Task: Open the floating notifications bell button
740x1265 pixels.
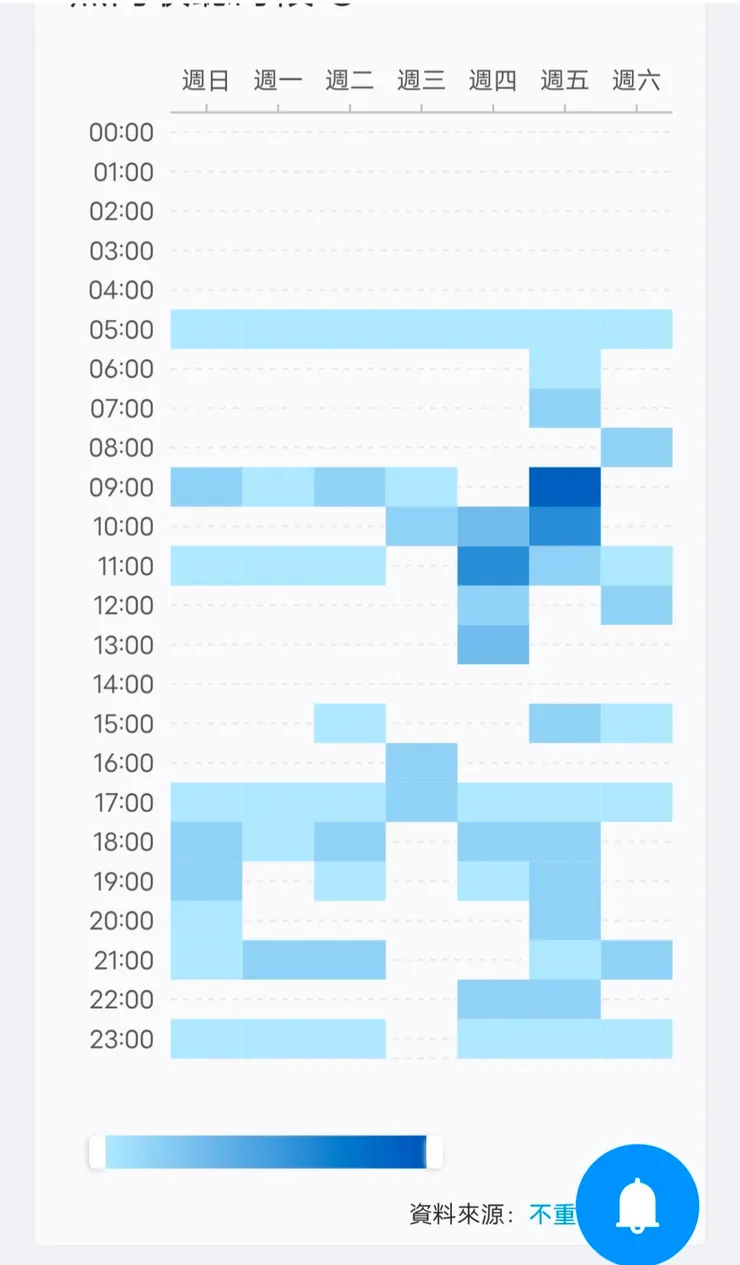Action: point(637,1204)
